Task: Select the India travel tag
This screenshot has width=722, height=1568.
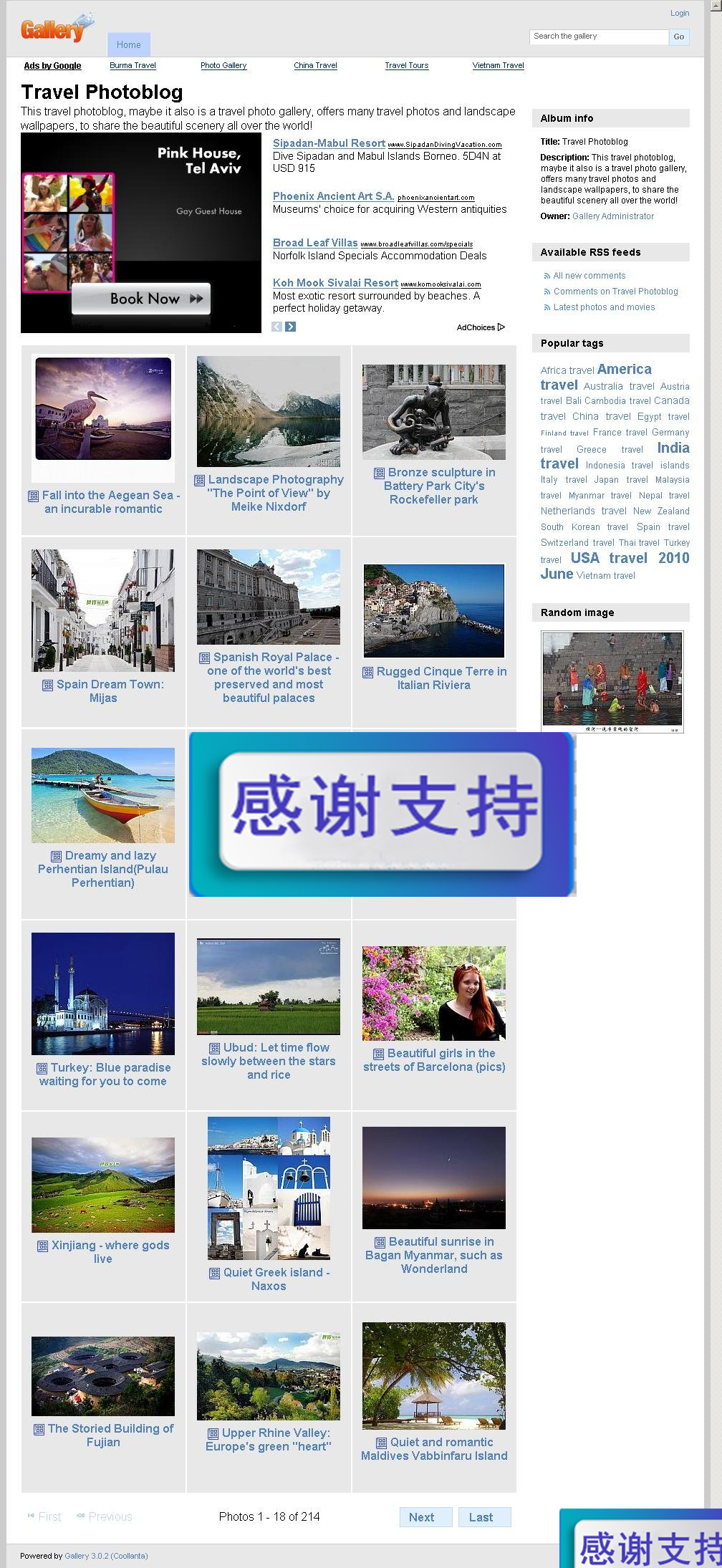Action: 673,448
